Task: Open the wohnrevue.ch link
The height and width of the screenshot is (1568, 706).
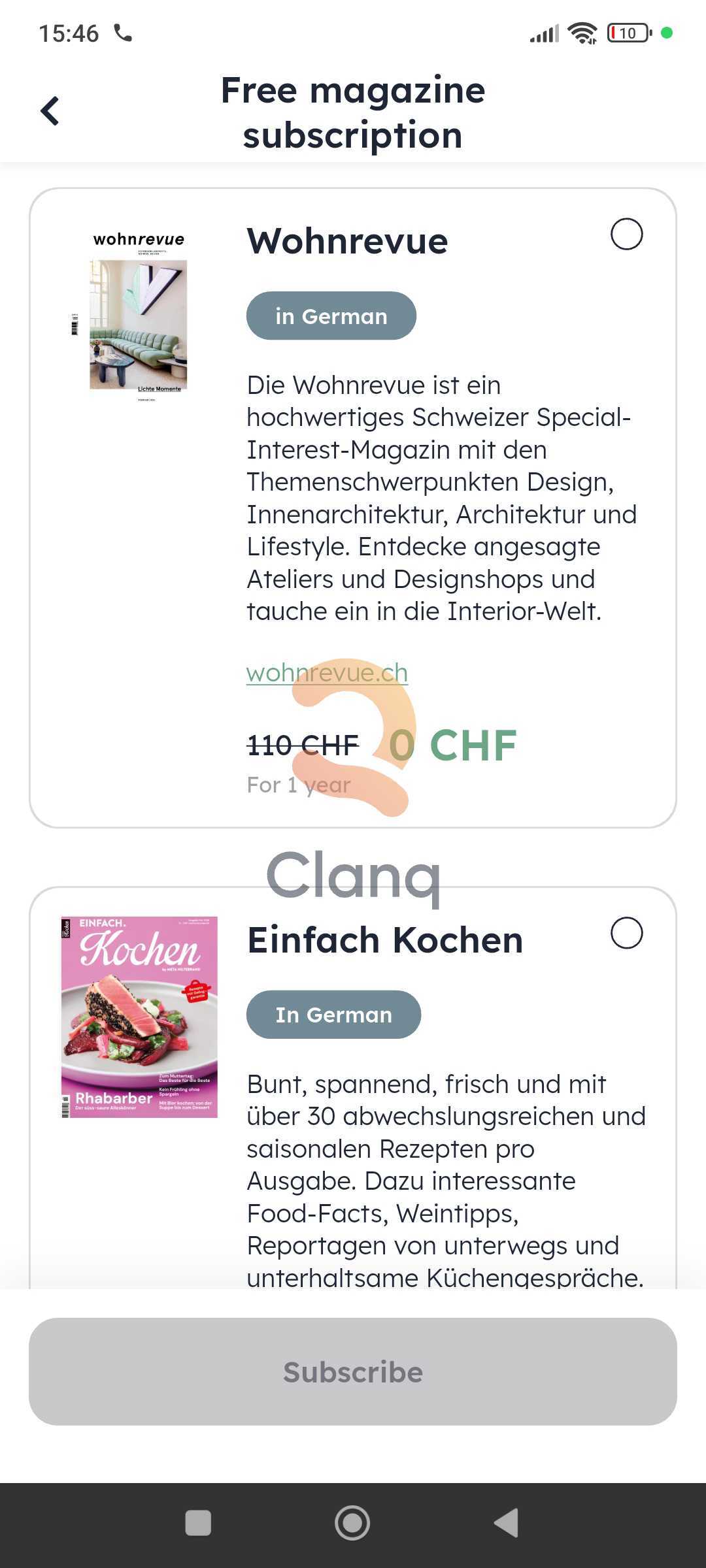Action: point(327,673)
